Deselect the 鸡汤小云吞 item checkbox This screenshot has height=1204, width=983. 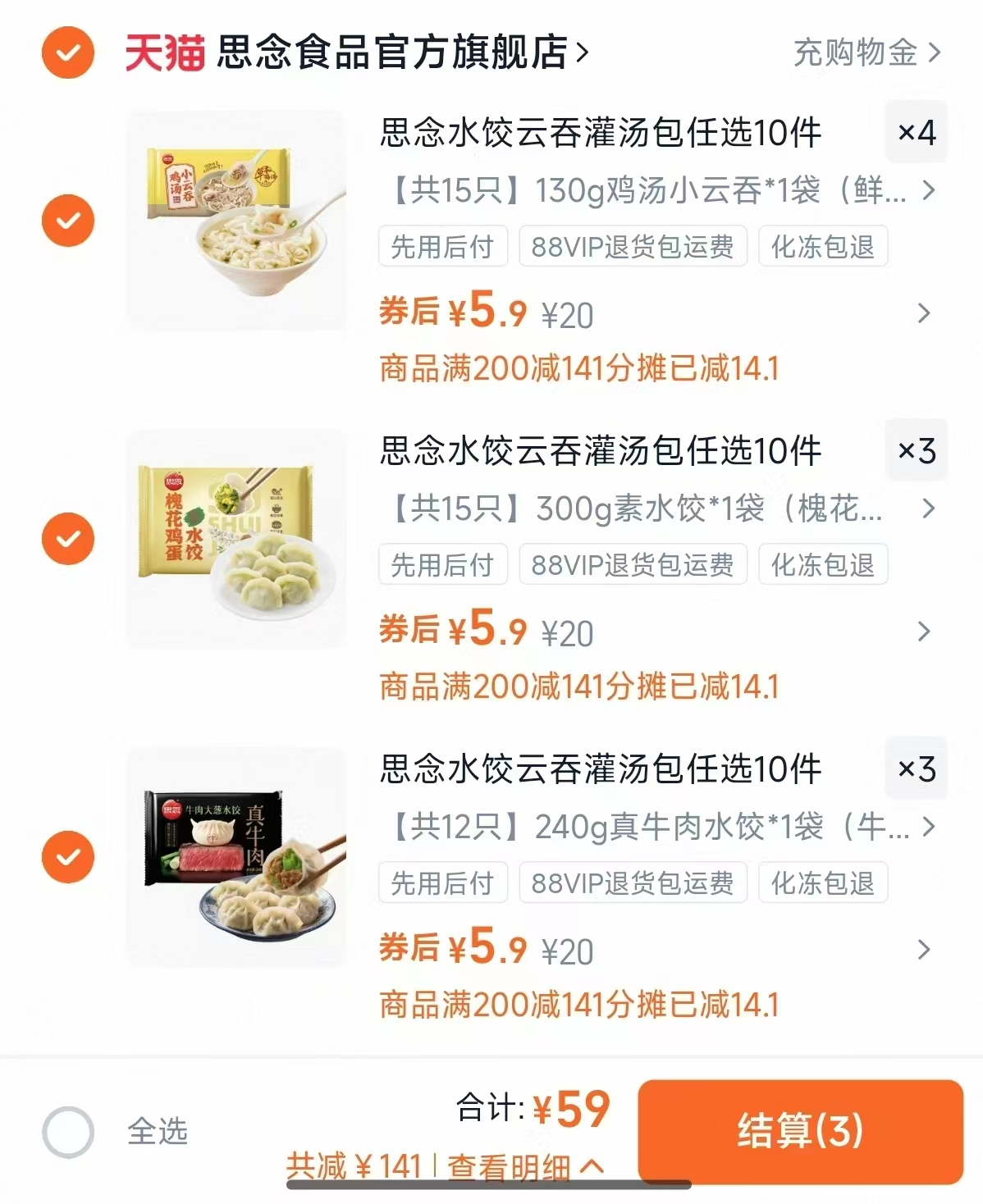point(67,220)
